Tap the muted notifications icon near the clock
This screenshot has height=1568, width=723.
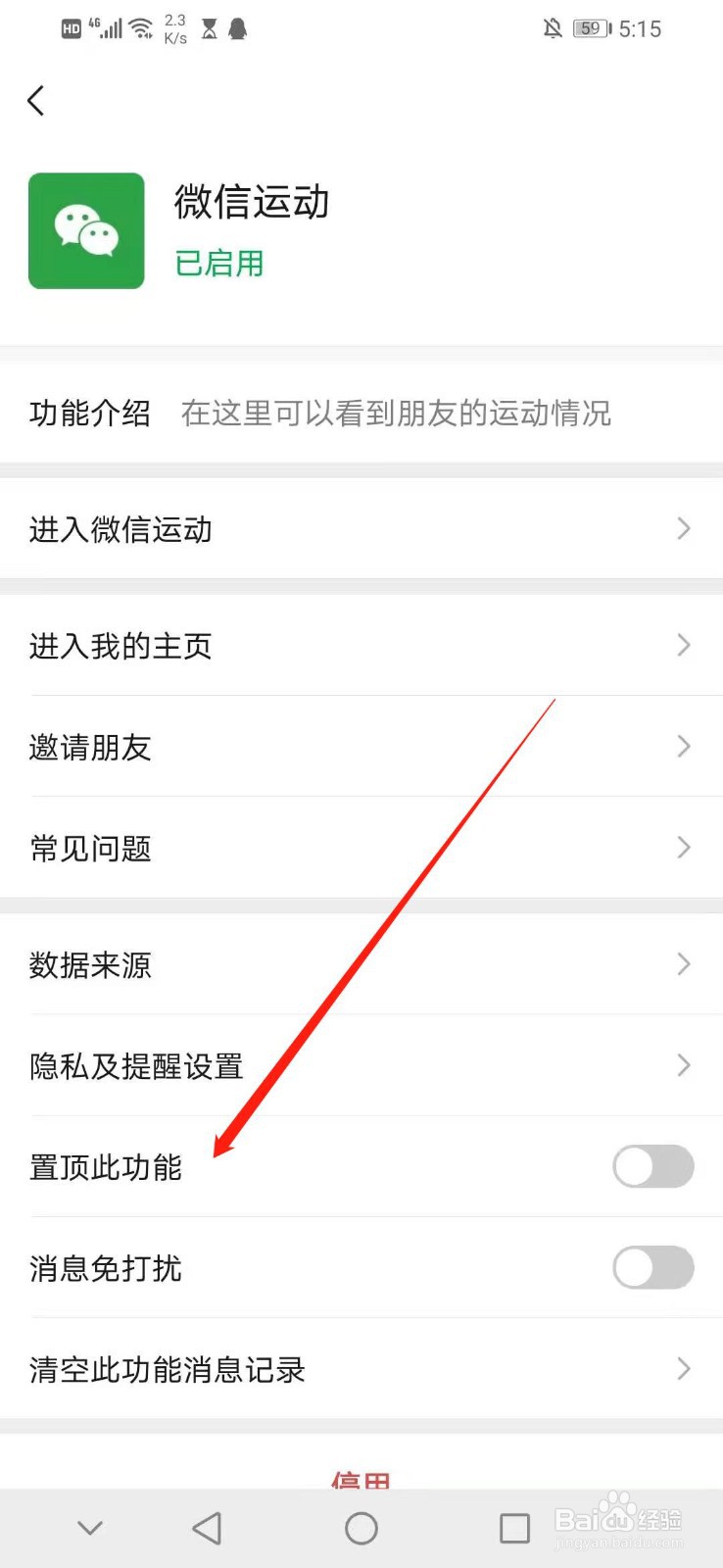pyautogui.click(x=553, y=28)
